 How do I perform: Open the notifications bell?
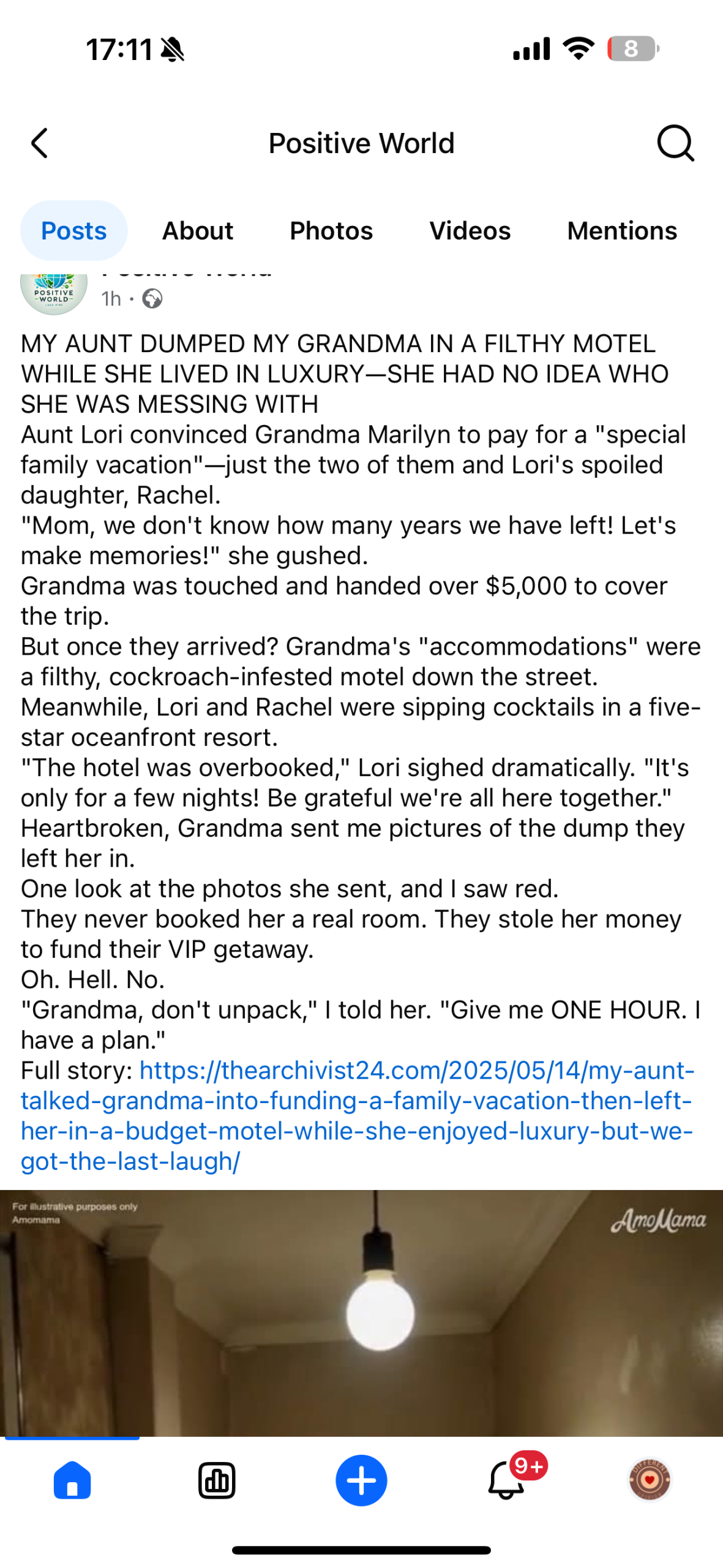click(507, 1480)
